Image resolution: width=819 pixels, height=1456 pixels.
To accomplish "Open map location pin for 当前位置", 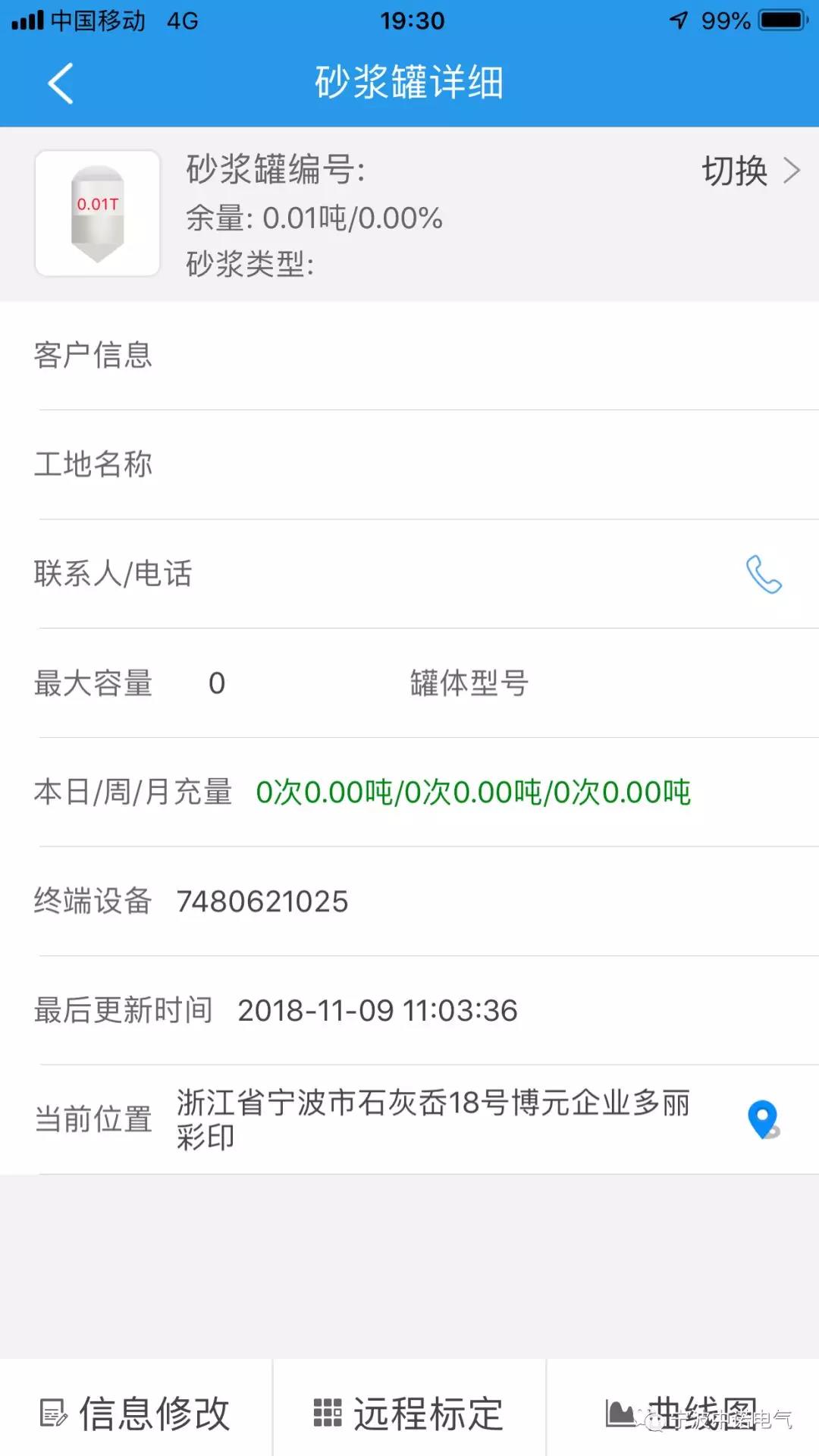I will [763, 1119].
